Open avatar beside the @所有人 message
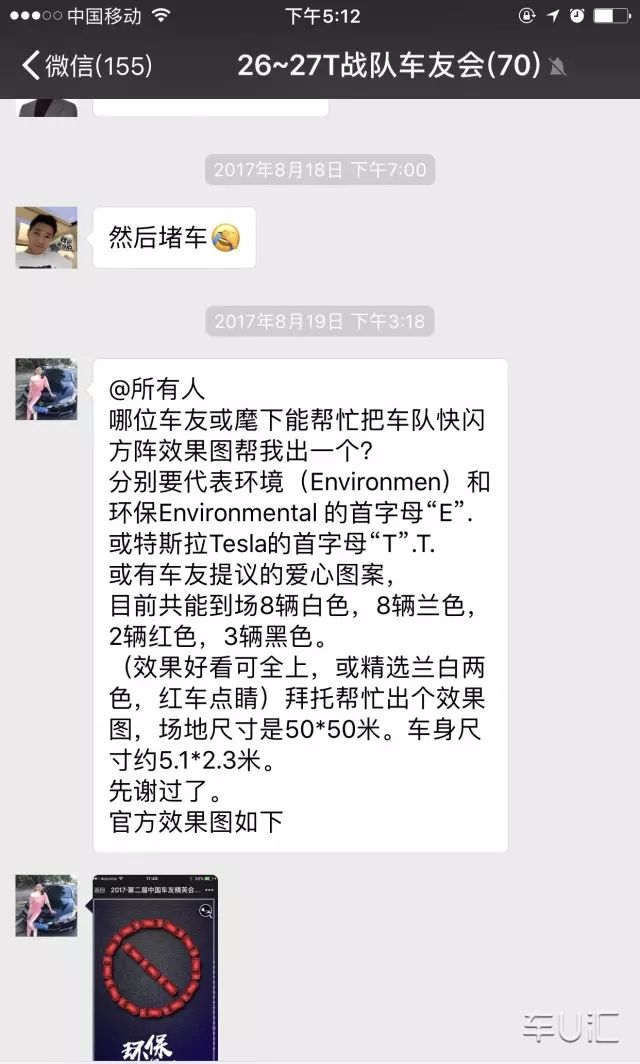 click(46, 389)
